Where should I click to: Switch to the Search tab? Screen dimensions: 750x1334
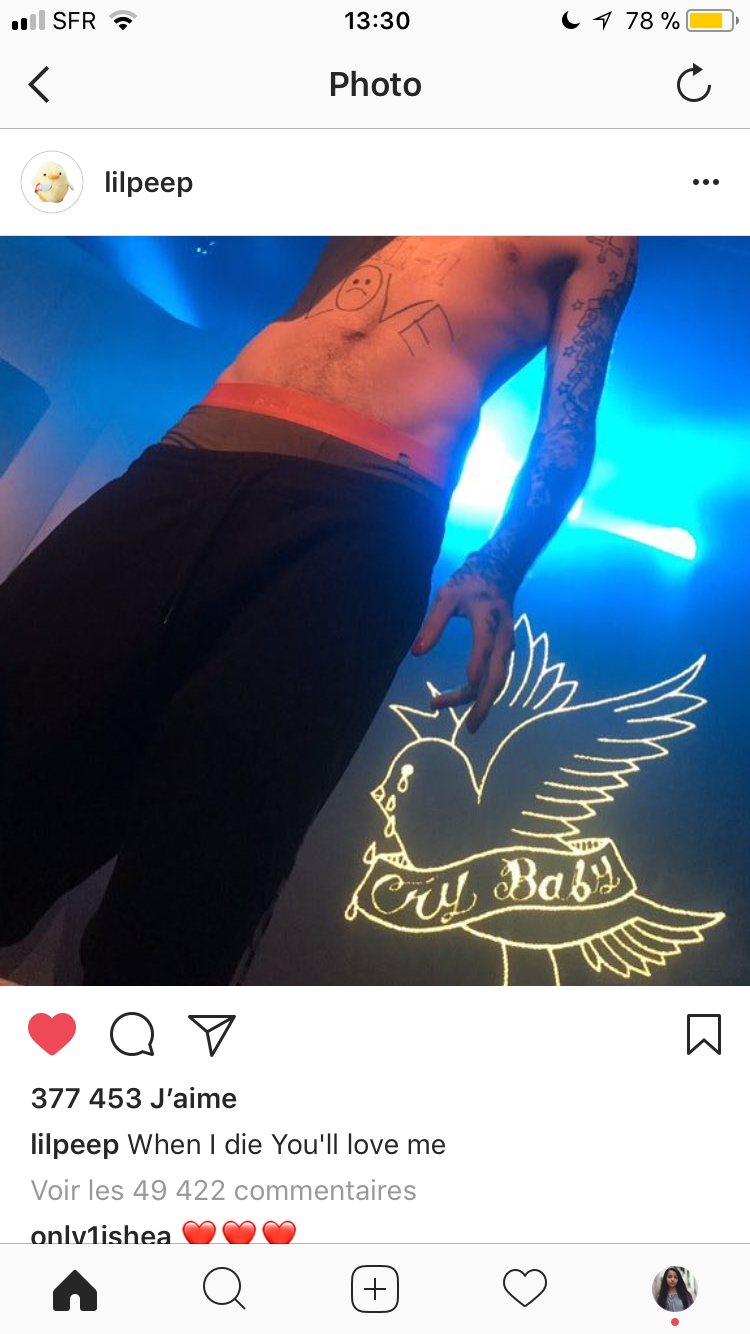click(224, 1289)
